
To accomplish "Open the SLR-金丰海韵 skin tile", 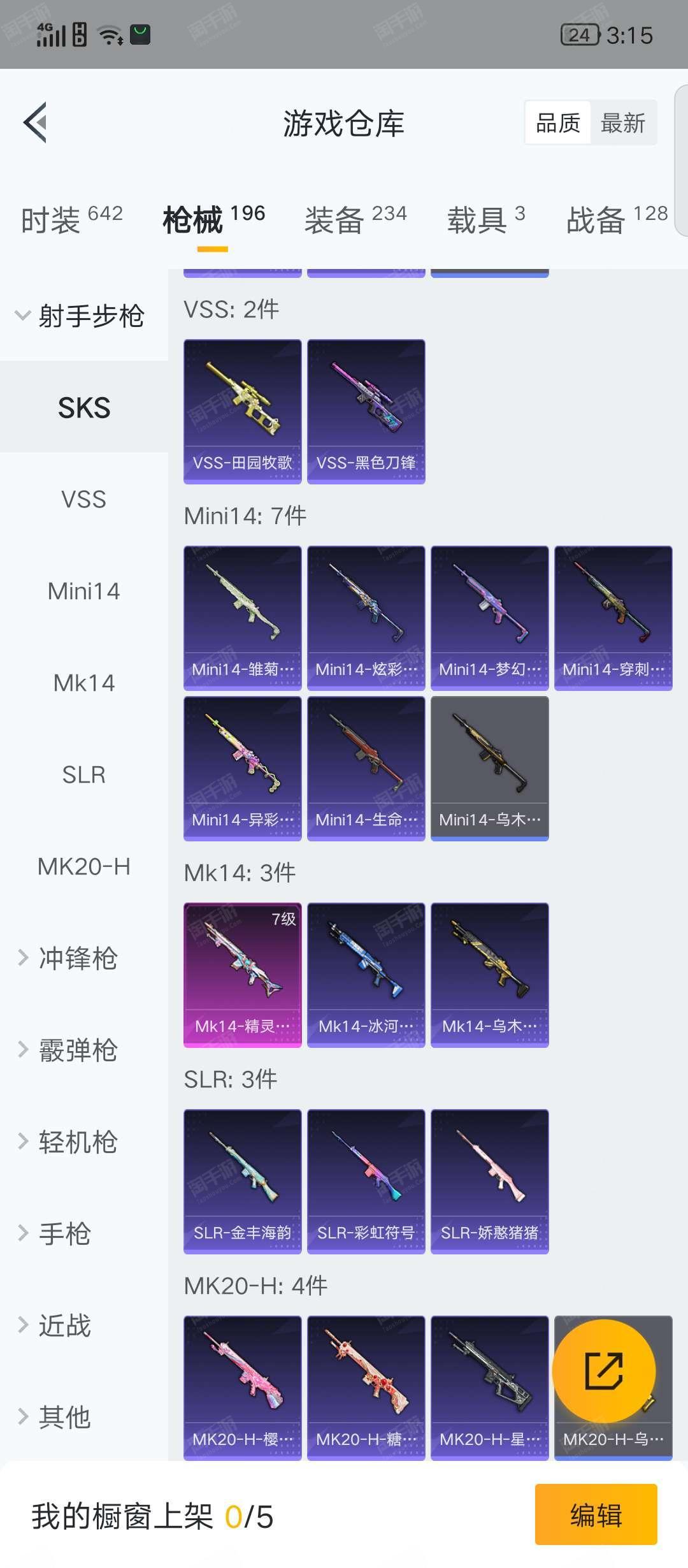I will [242, 1181].
